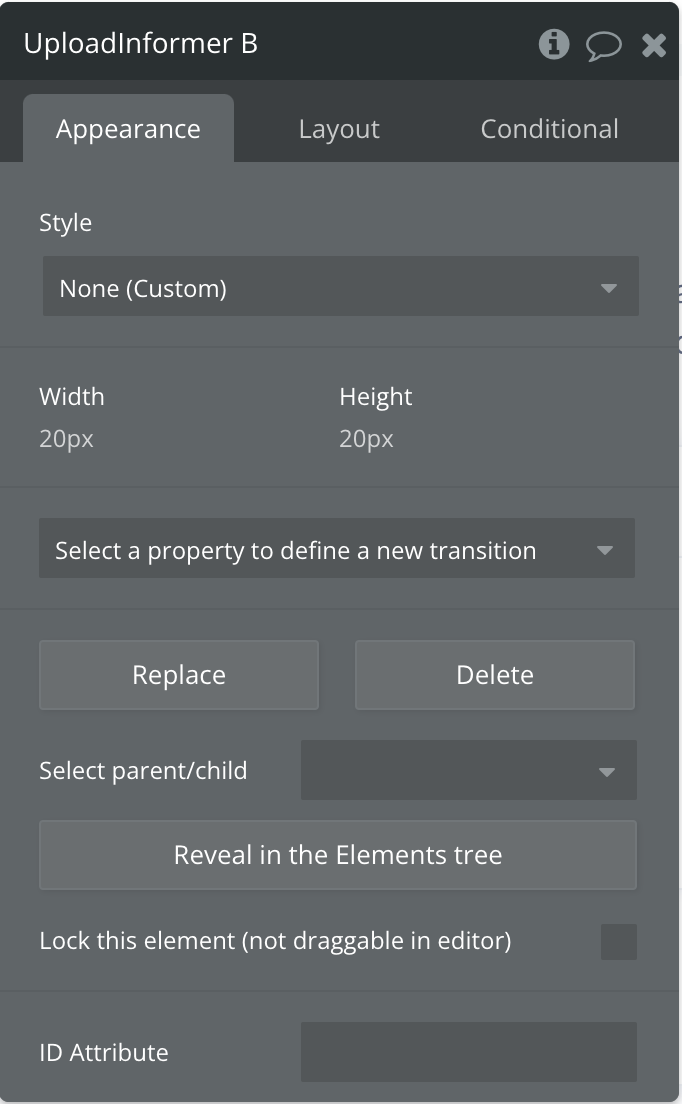Focus the ID Attribute field

pyautogui.click(x=468, y=1052)
